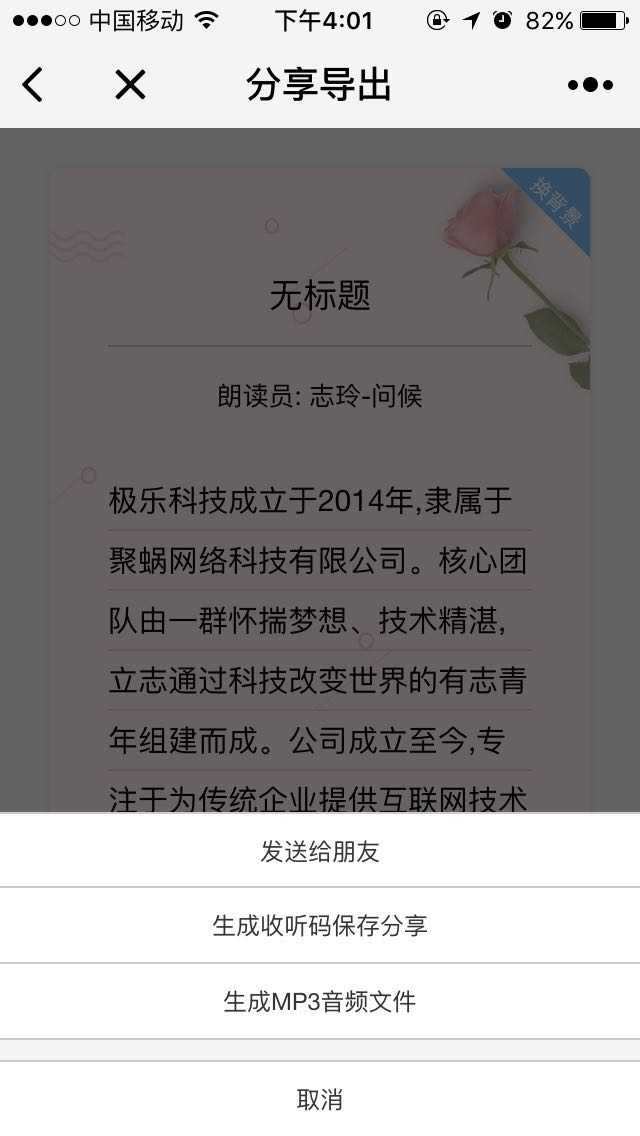640x1136 pixels.
Task: Dismiss the sheet with 取消
Action: tap(320, 1099)
